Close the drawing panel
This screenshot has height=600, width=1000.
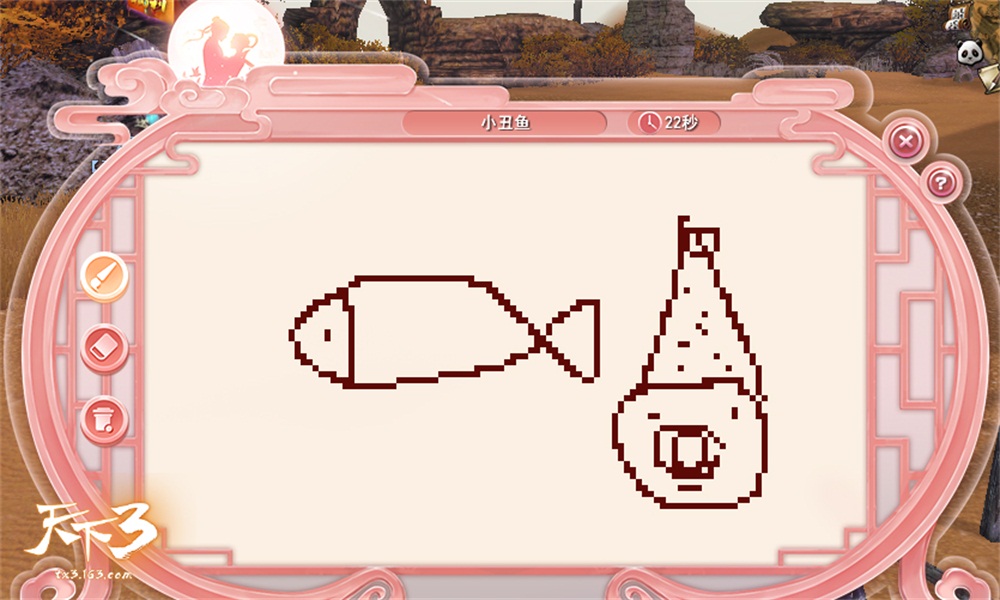coord(906,141)
